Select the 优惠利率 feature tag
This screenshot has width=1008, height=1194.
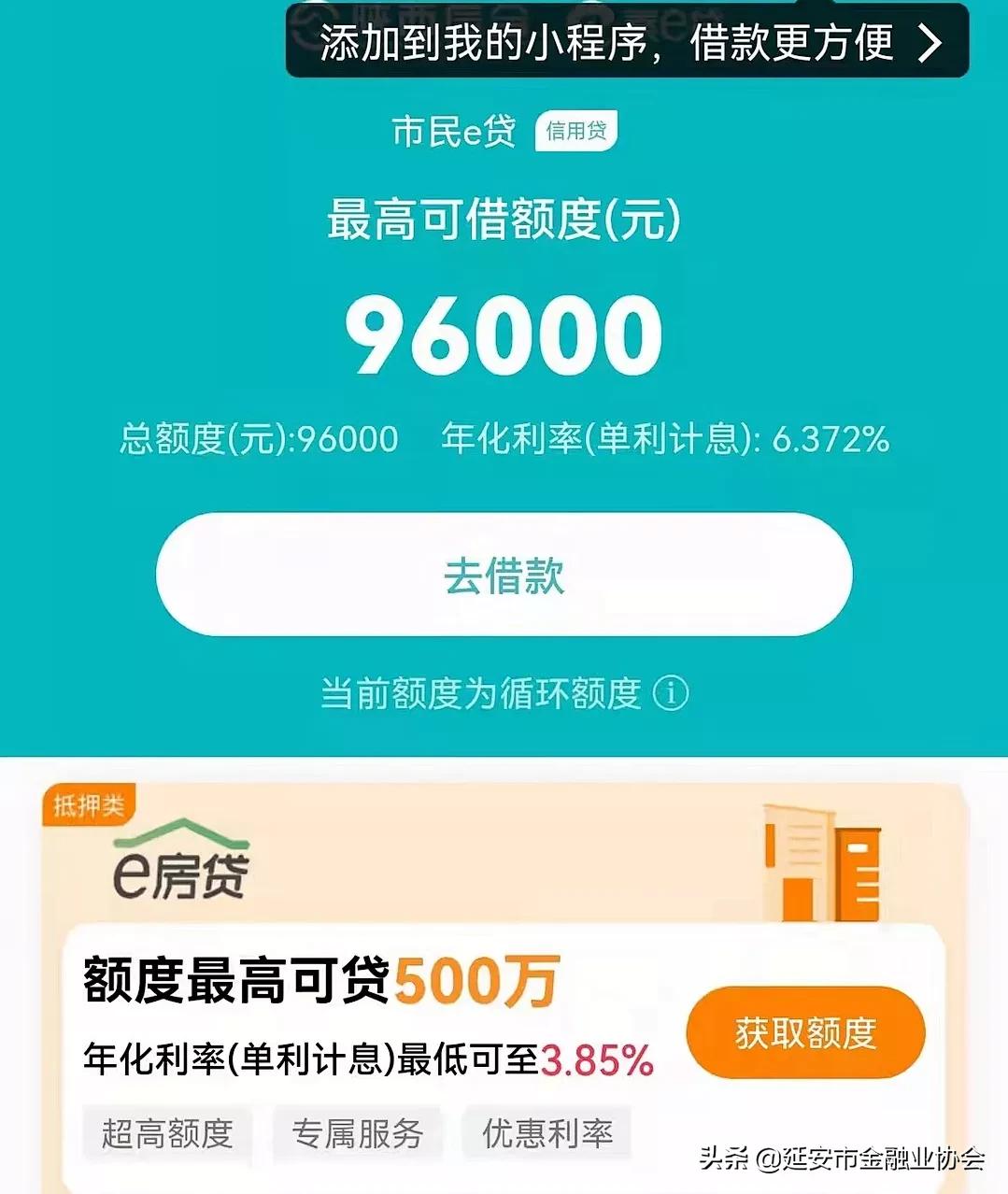click(547, 1133)
